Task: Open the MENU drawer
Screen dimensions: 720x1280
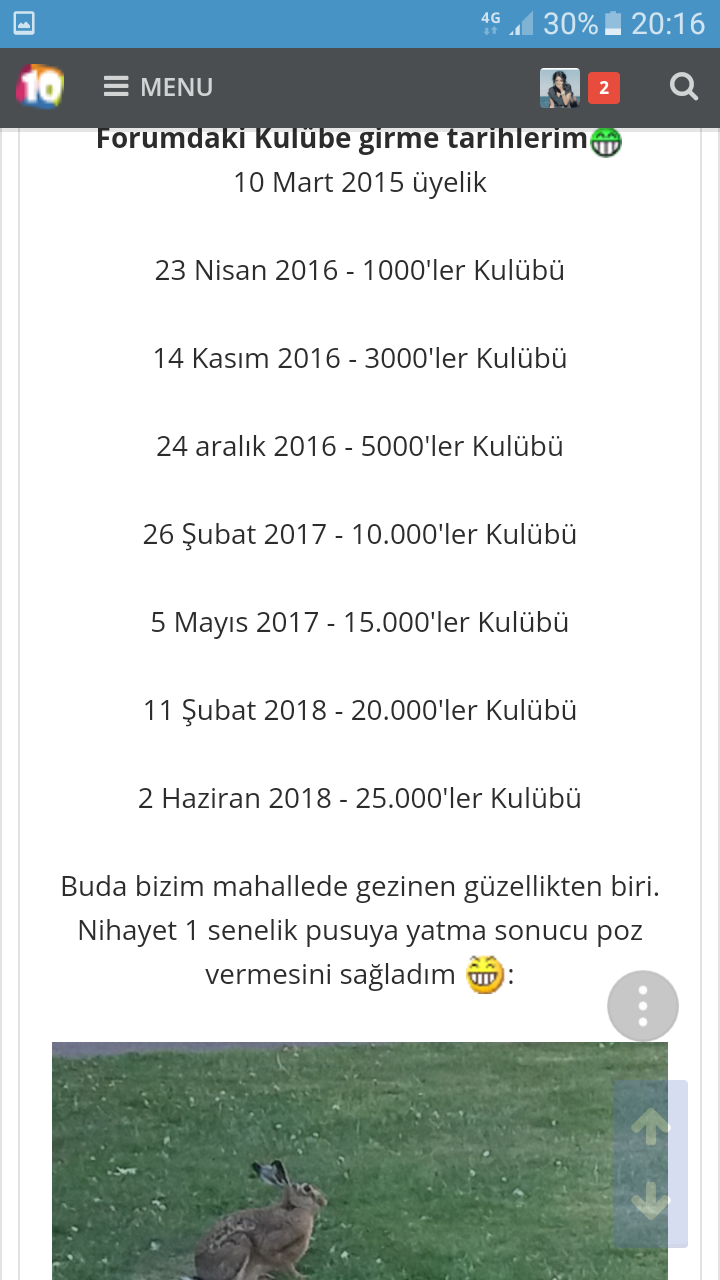Action: coord(158,87)
